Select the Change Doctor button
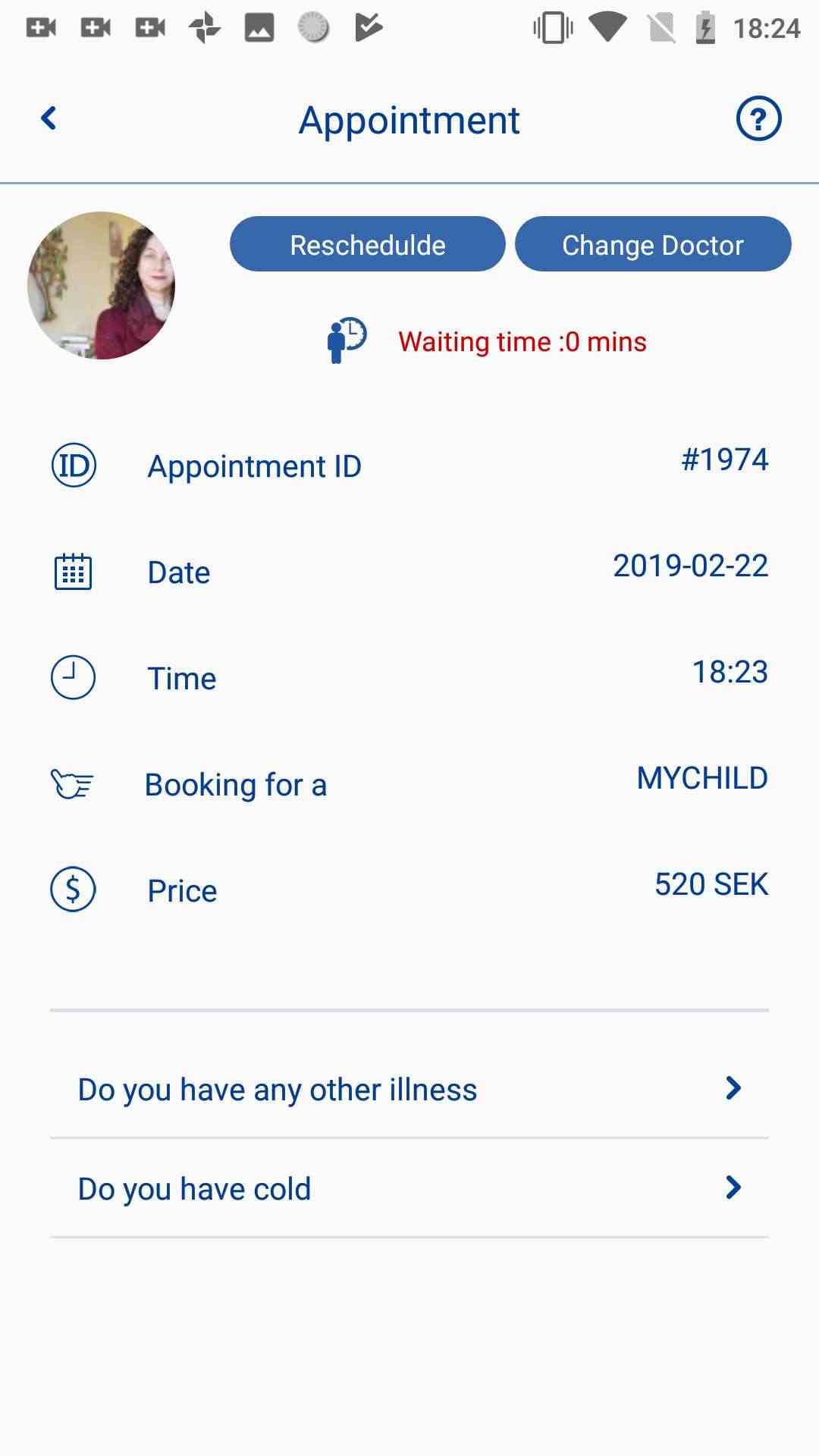The height and width of the screenshot is (1456, 819). coord(653,244)
